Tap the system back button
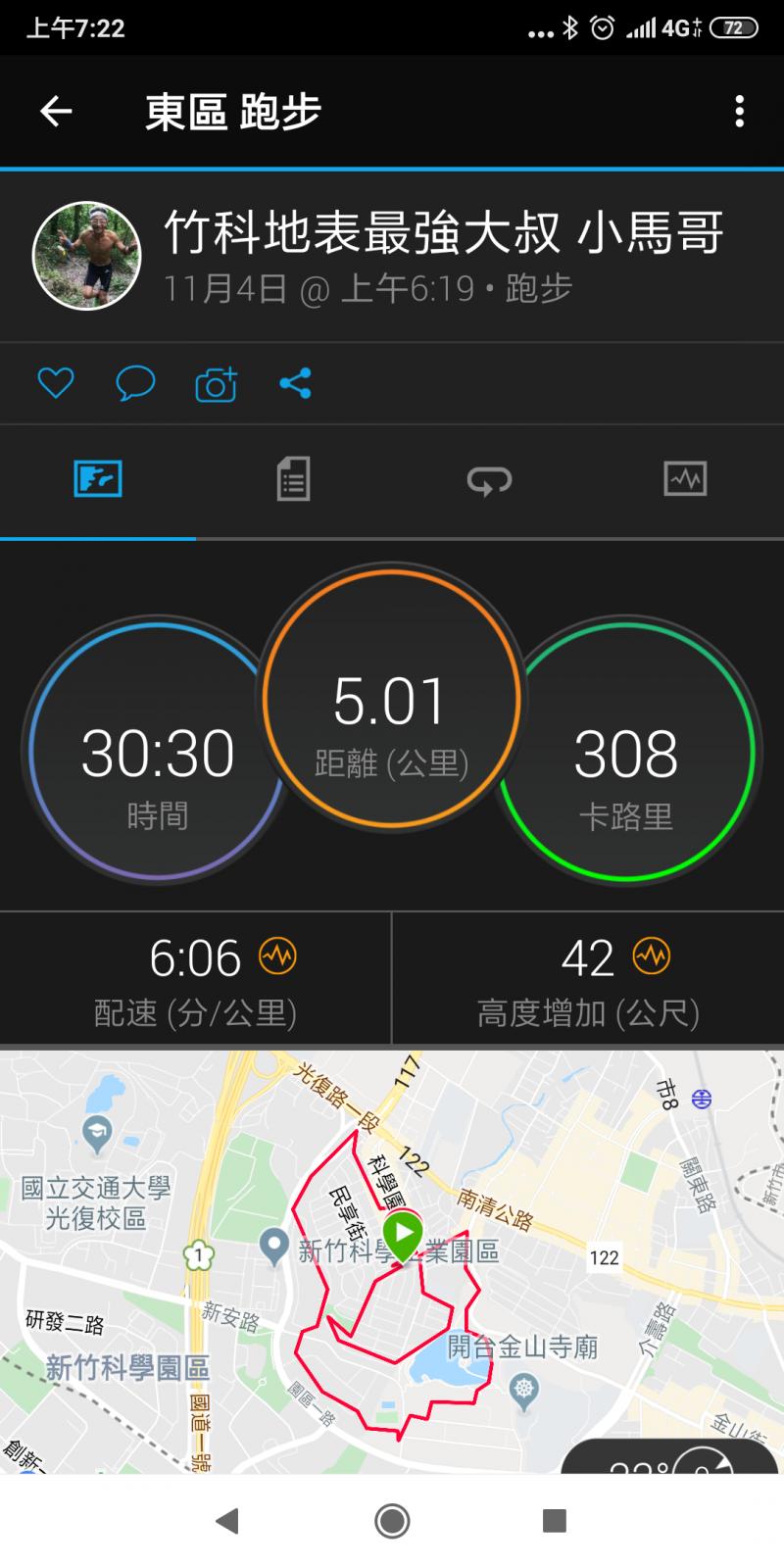Screen dimensions: 784x1568 point(227,1521)
